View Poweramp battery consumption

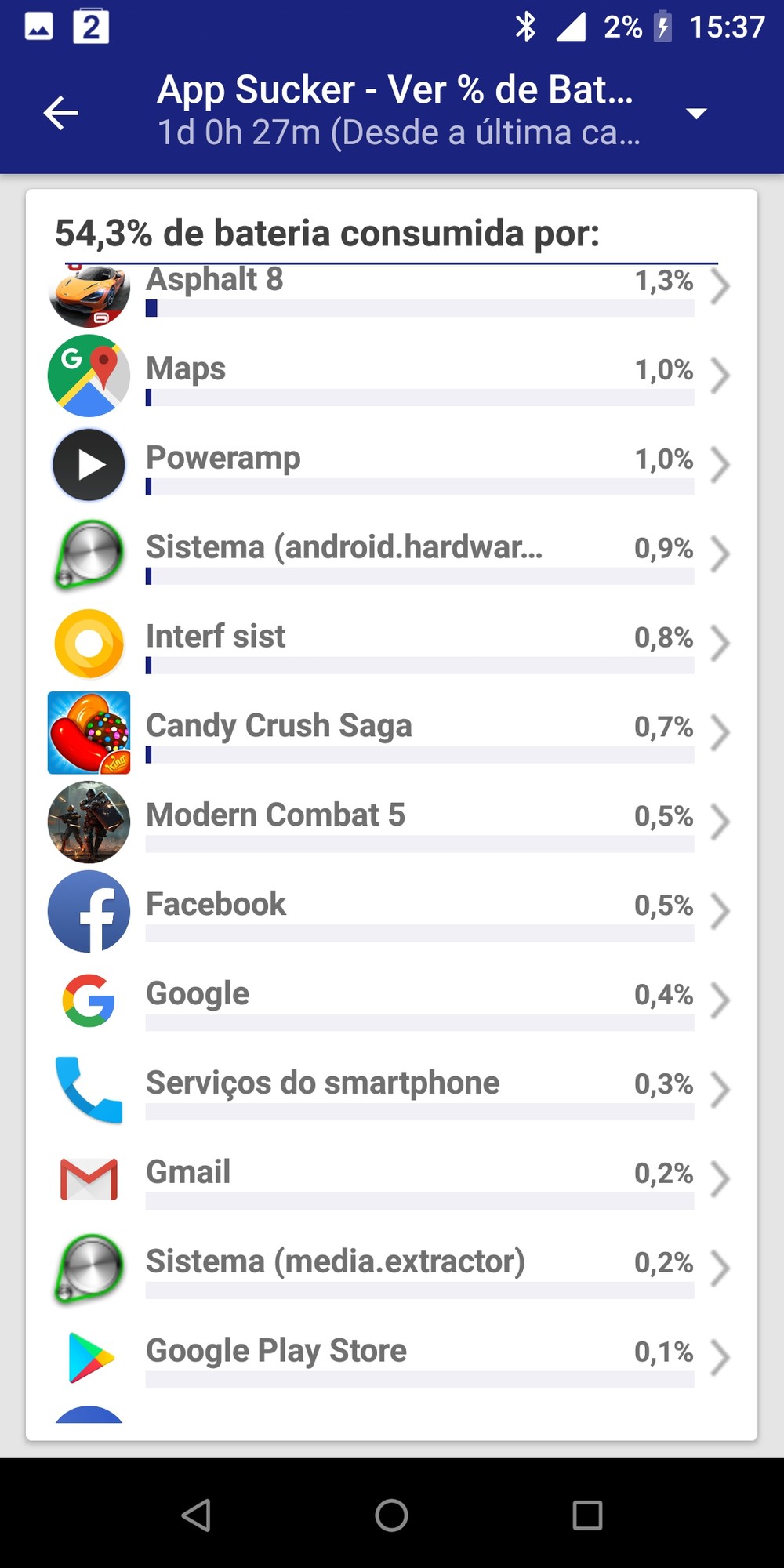[x=391, y=465]
